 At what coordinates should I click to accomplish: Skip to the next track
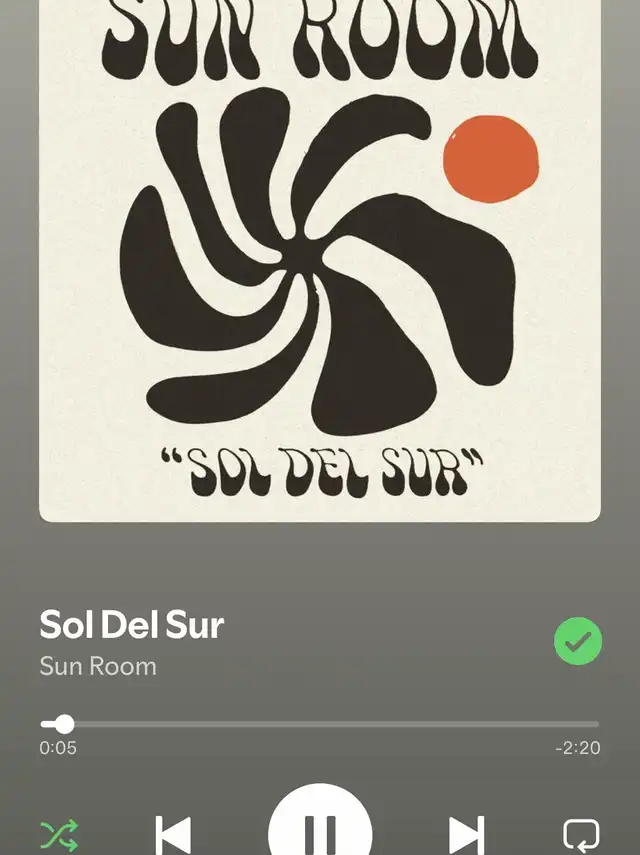(466, 835)
